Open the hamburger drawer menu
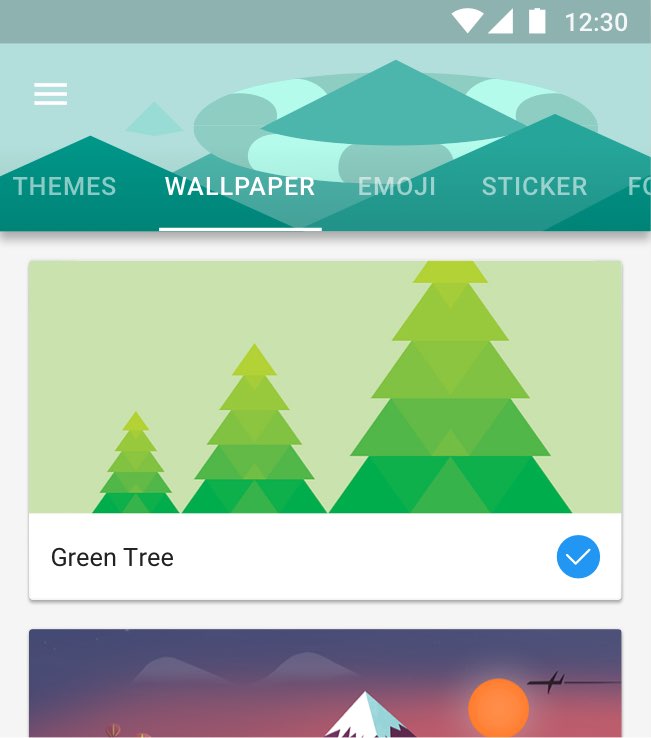The width and height of the screenshot is (651, 738). [x=50, y=94]
